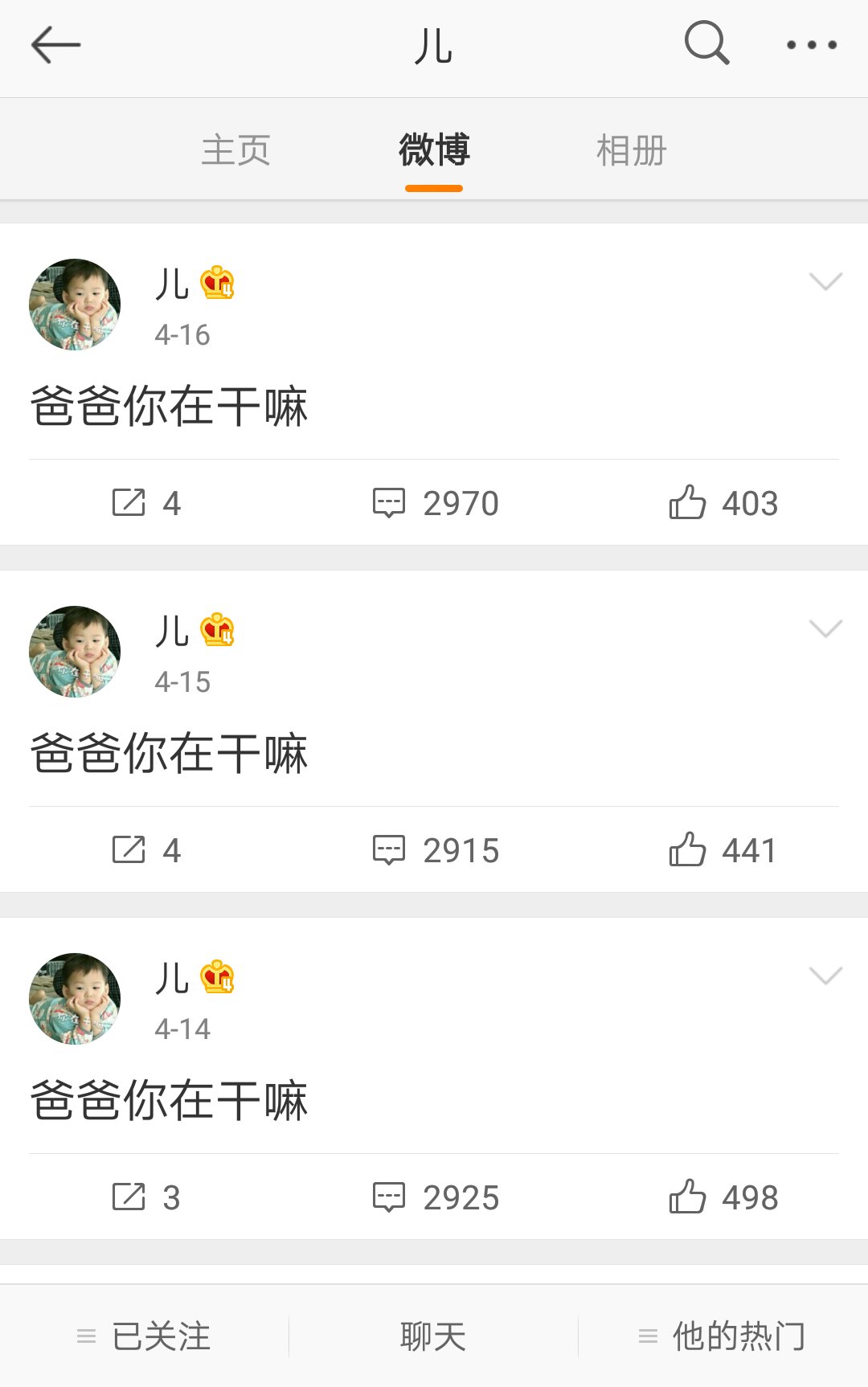Go back using the top-left arrow
This screenshot has height=1387, width=868.
(55, 45)
